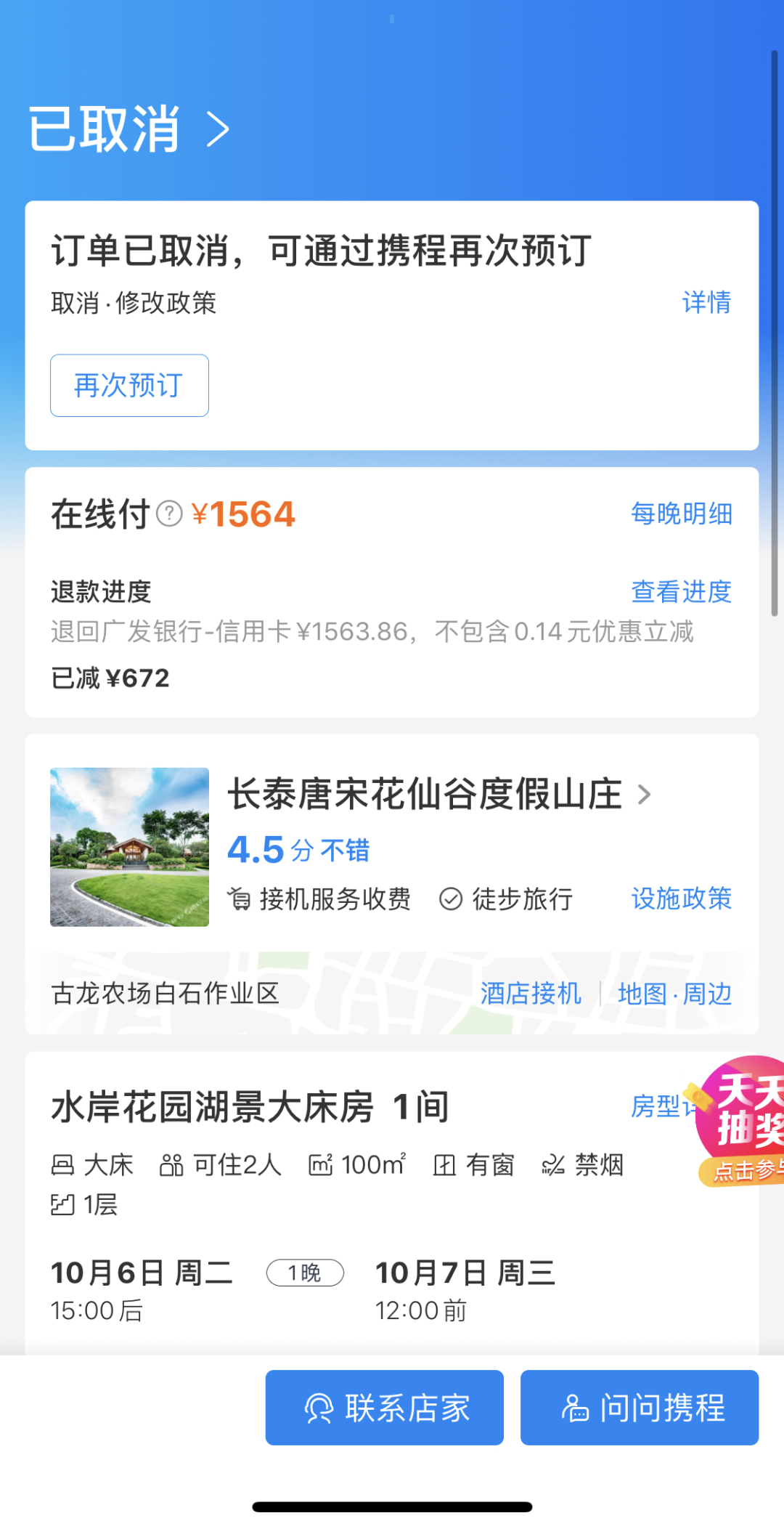Viewport: 784px width, 1529px height.
Task: Click the airport shuttle icon before 接机服务收费
Action: (x=240, y=899)
